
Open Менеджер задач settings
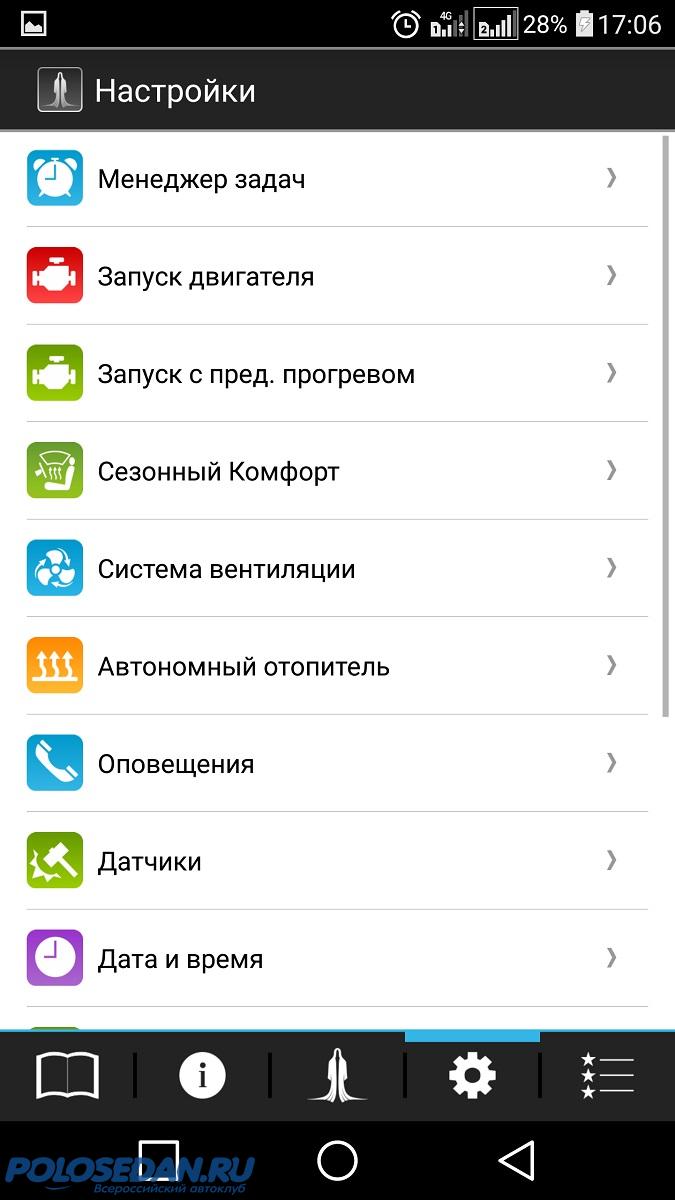[336, 179]
